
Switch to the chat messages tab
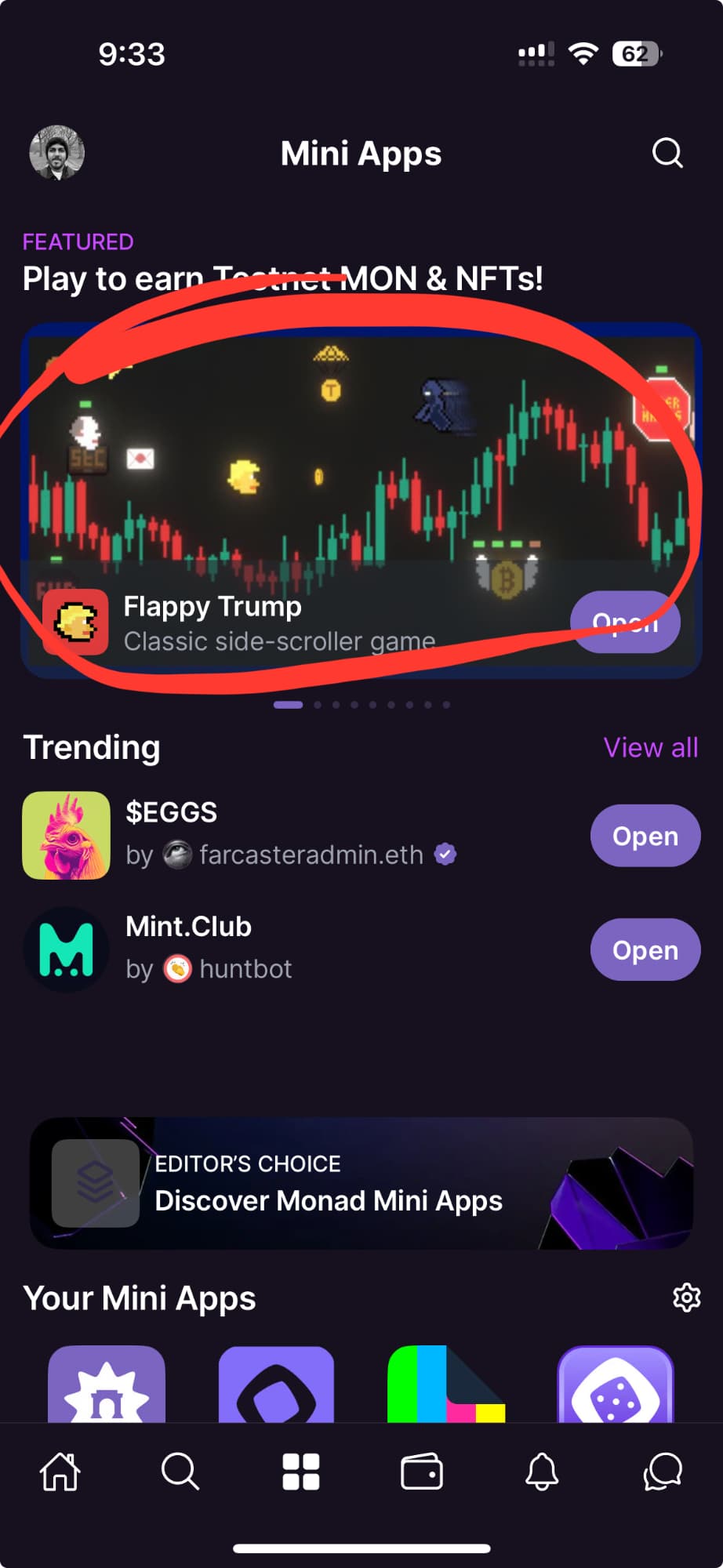pyautogui.click(x=662, y=1472)
